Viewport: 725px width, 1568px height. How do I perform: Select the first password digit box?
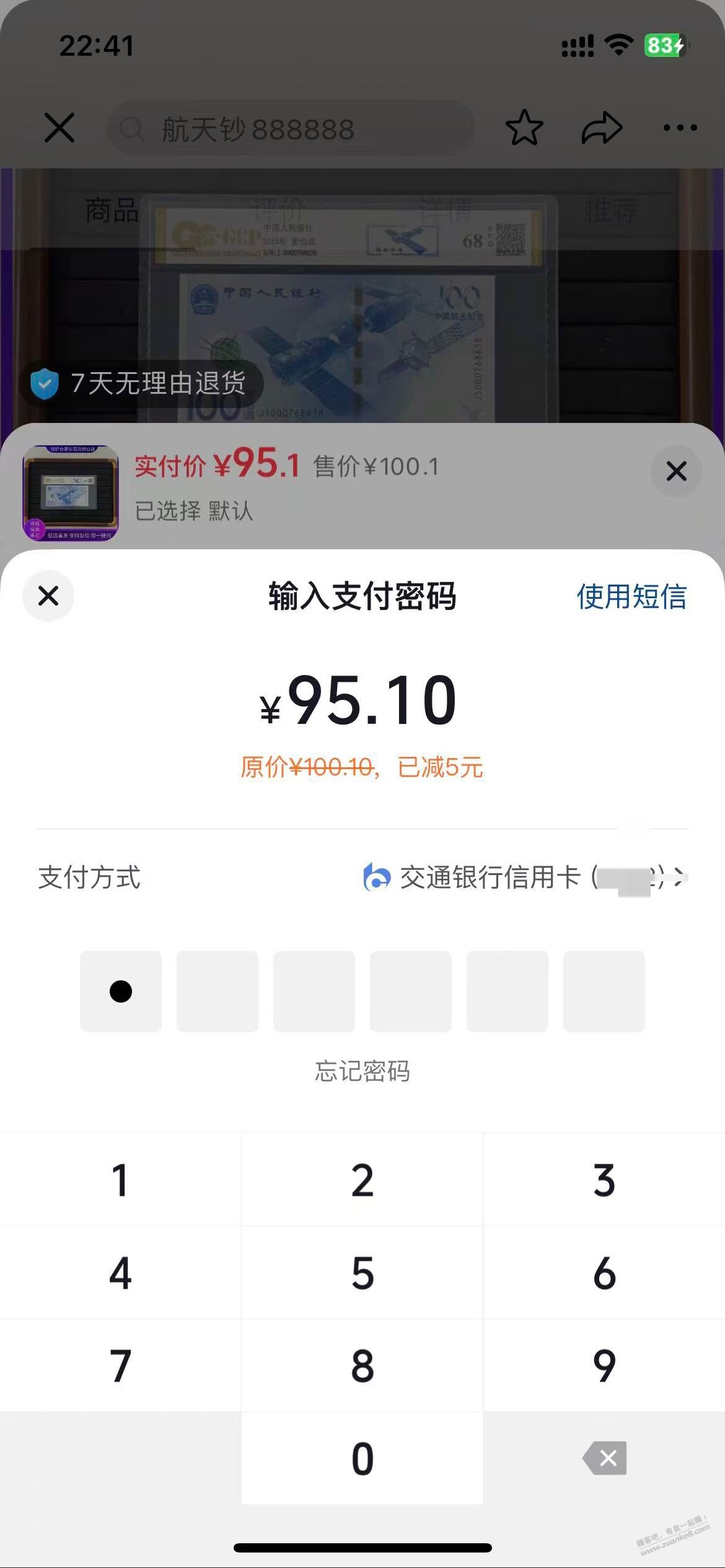tap(121, 991)
